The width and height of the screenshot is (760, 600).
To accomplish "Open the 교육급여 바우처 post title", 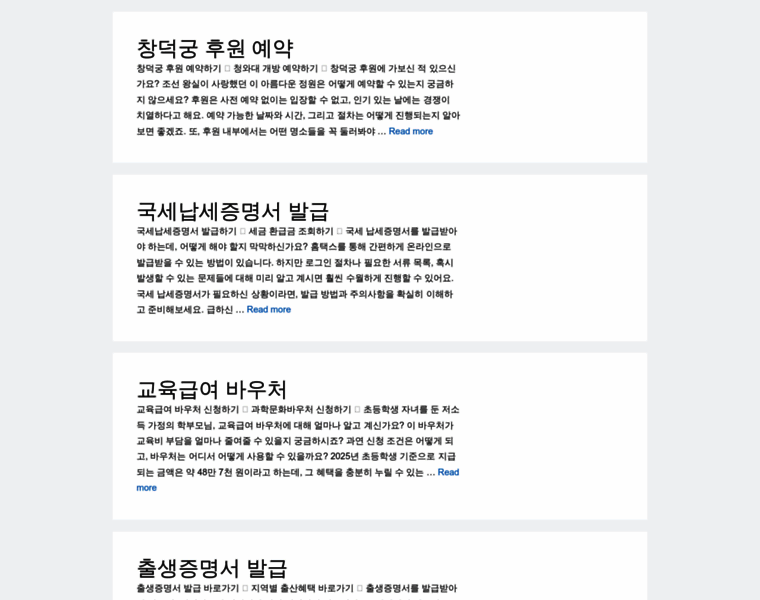I will [211, 389].
